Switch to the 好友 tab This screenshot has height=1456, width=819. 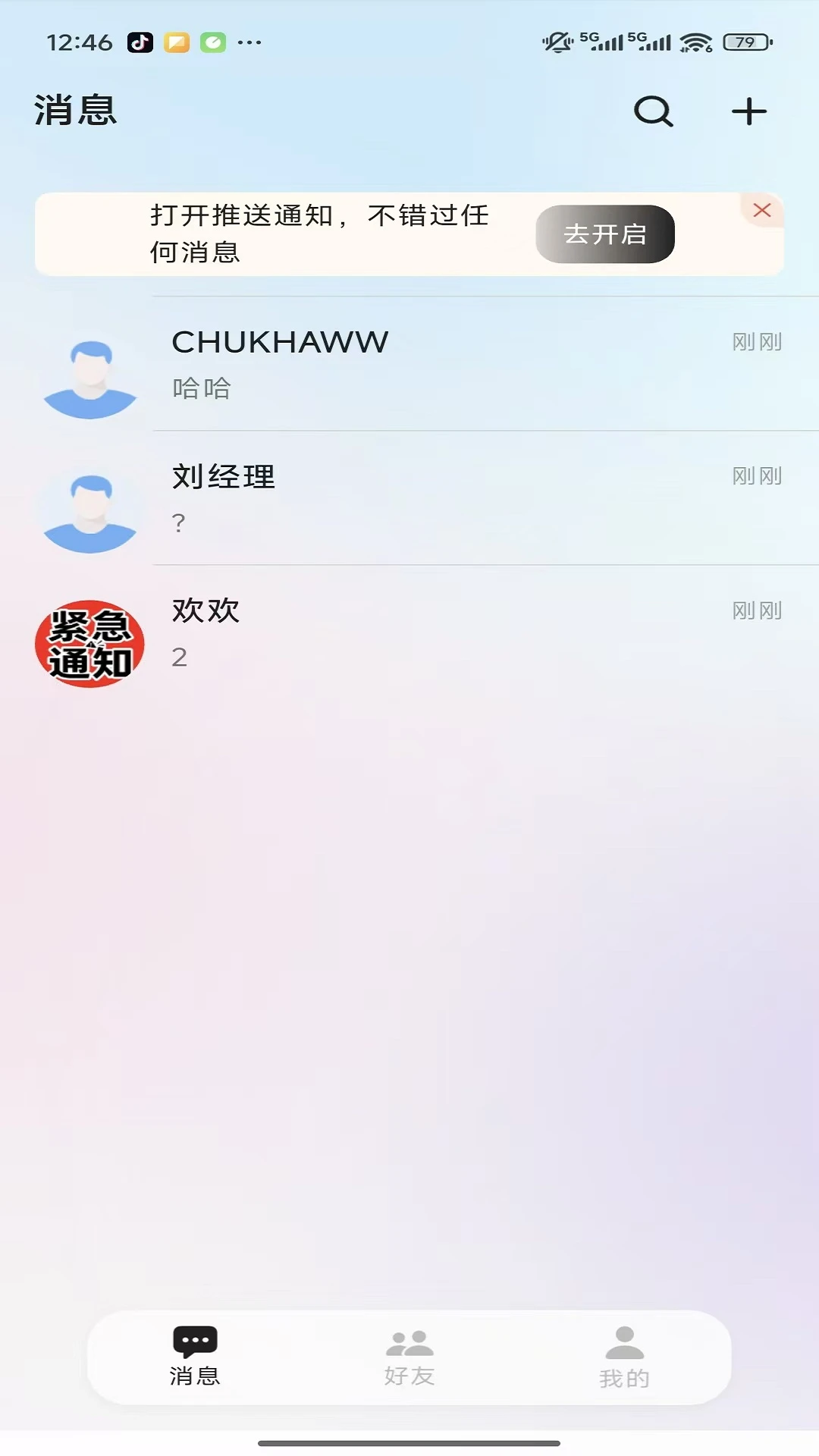(409, 1357)
